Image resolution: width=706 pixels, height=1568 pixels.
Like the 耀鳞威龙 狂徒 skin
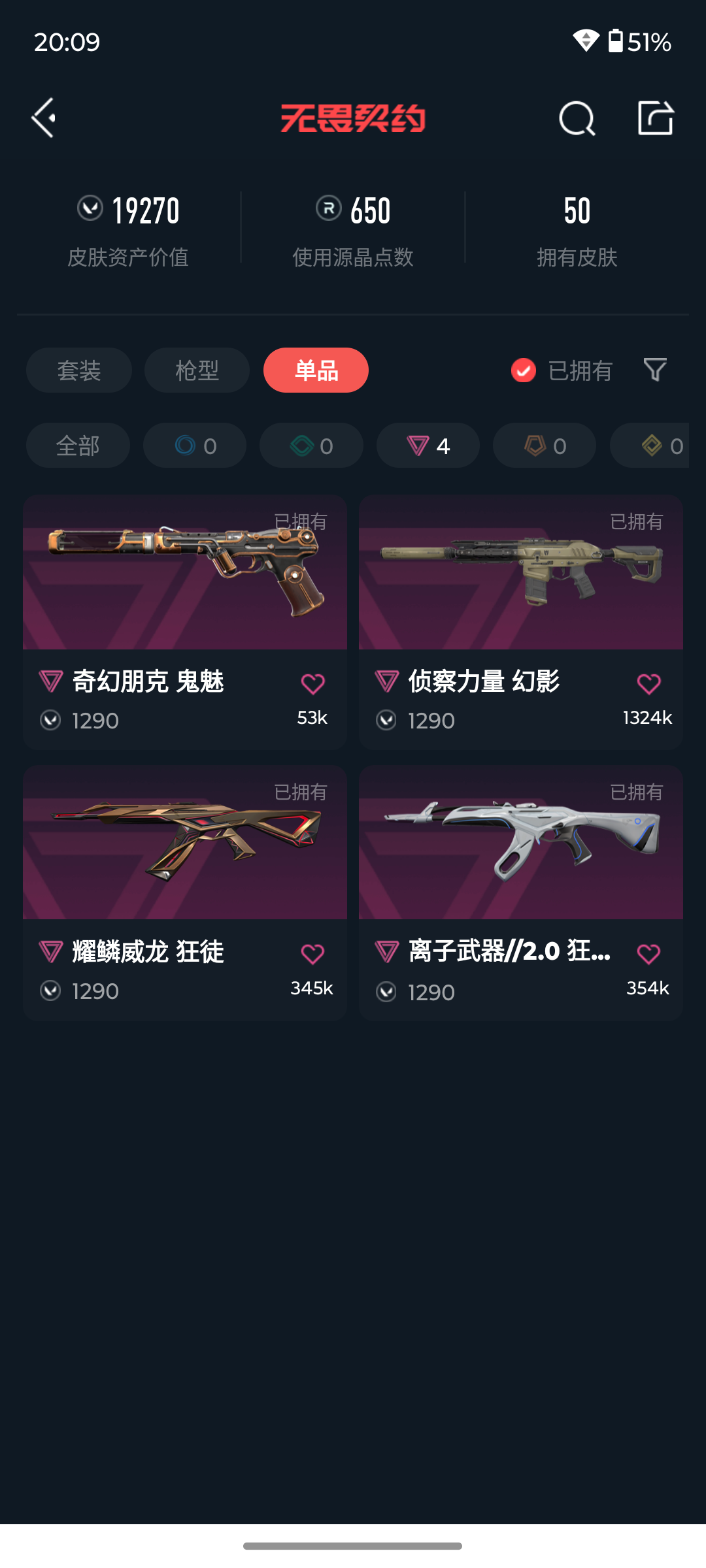[312, 955]
